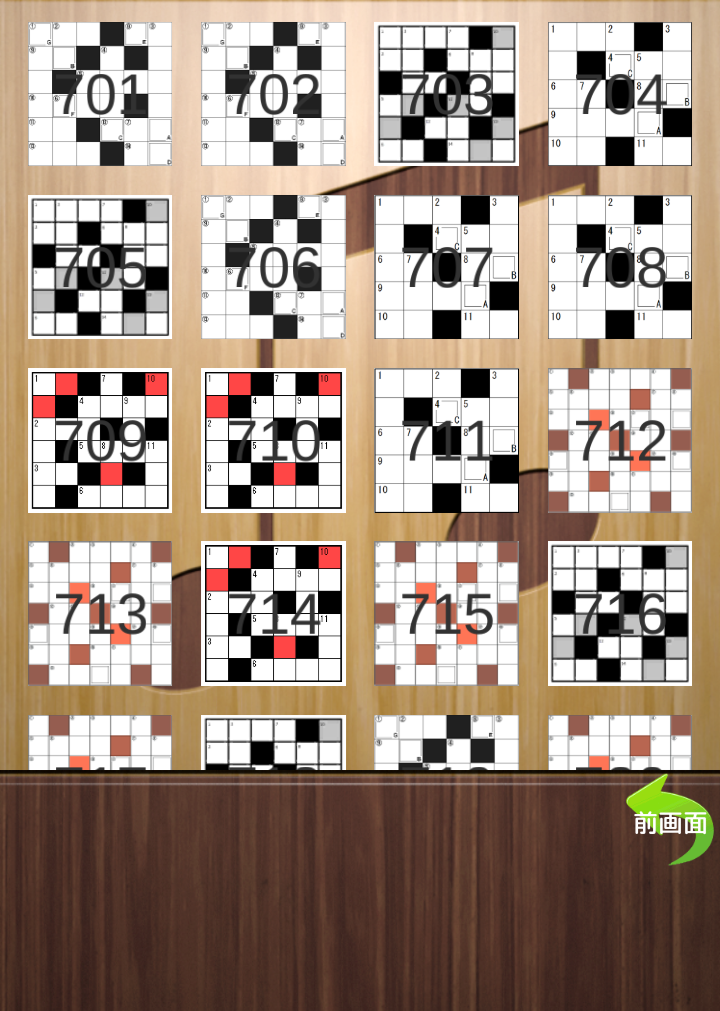Start puzzle 704
The height and width of the screenshot is (1011, 720).
click(x=619, y=94)
